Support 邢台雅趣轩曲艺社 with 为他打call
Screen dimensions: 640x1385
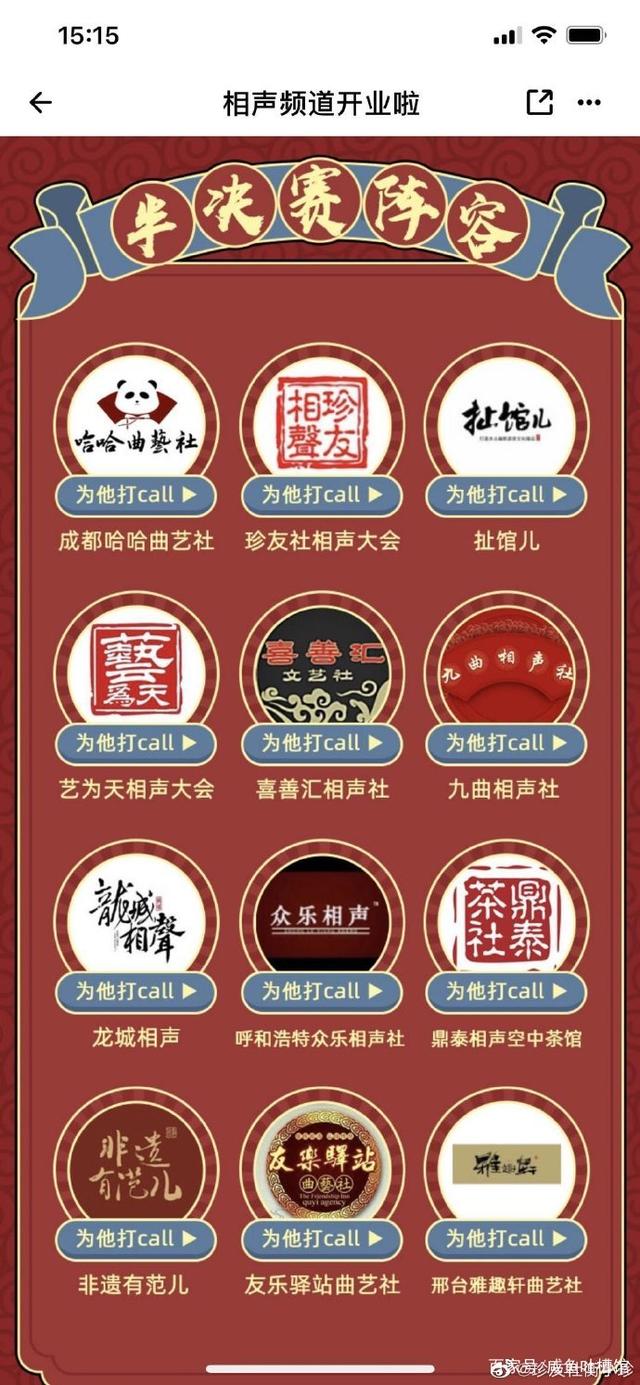tap(506, 1238)
